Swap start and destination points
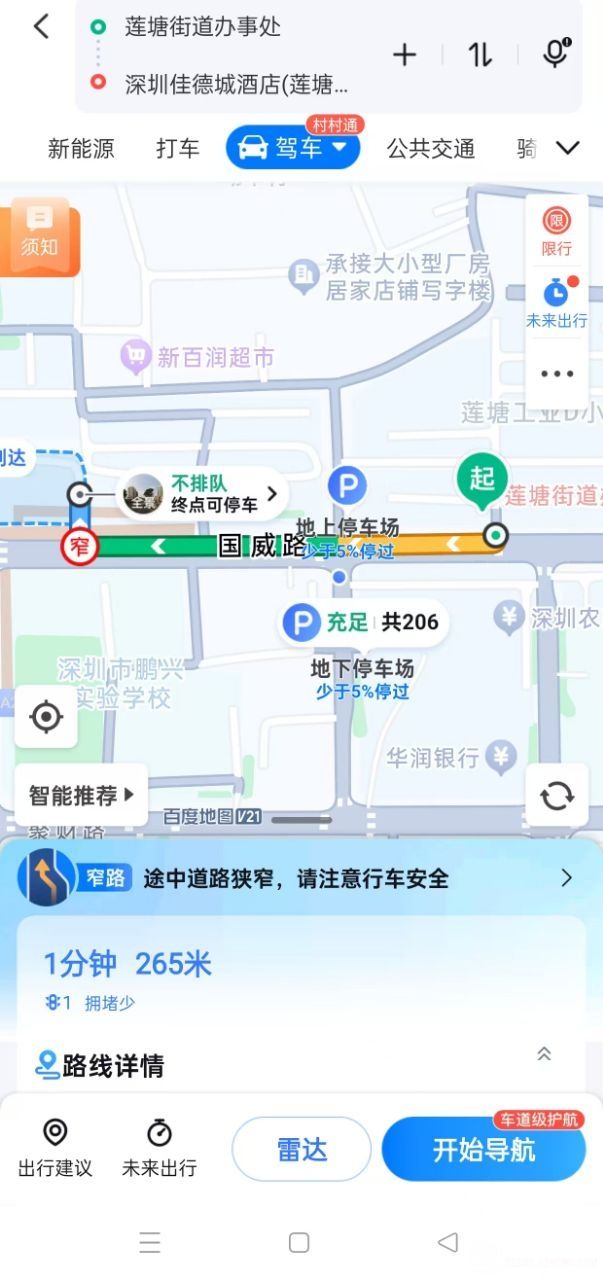 tap(480, 56)
